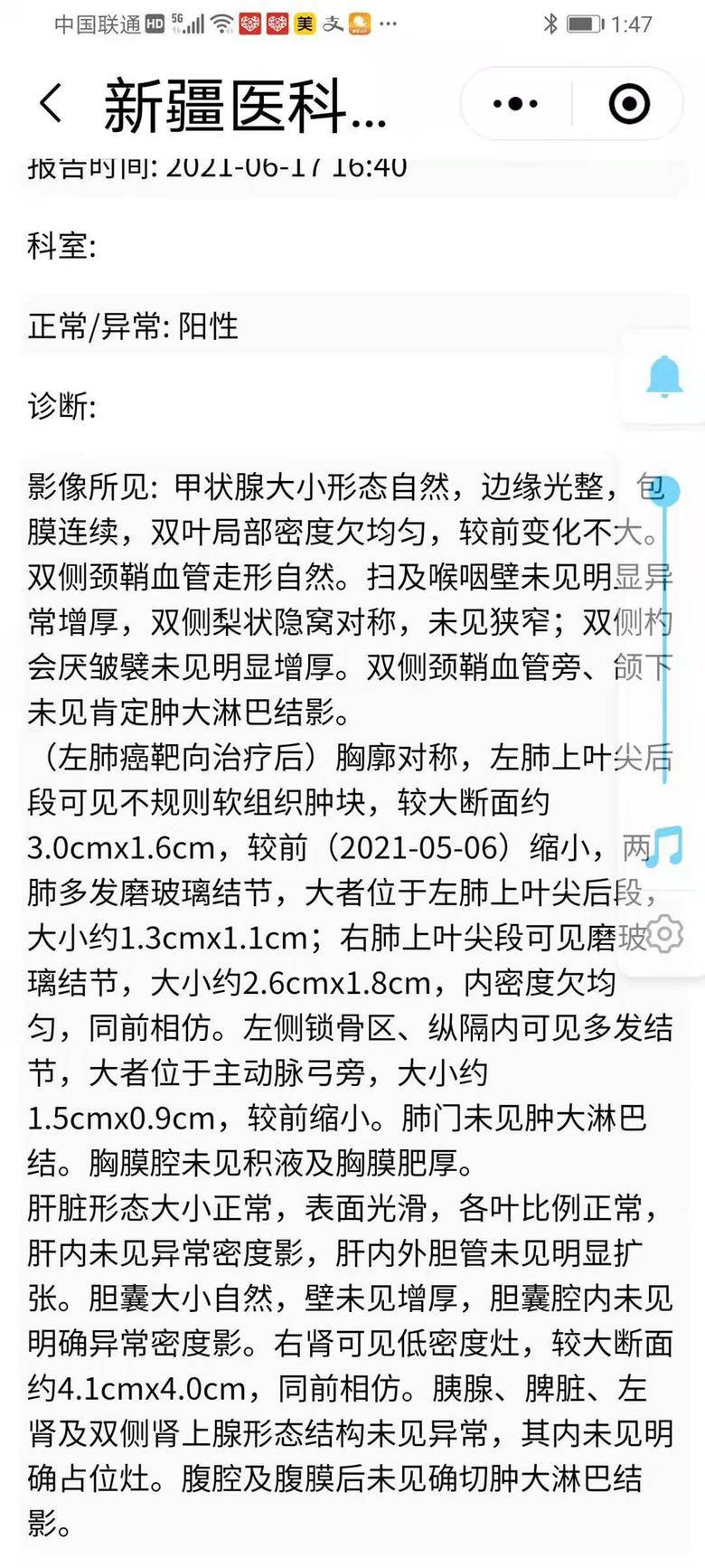Tap the bell icon in the volume panel
705x1568 pixels.
click(664, 376)
